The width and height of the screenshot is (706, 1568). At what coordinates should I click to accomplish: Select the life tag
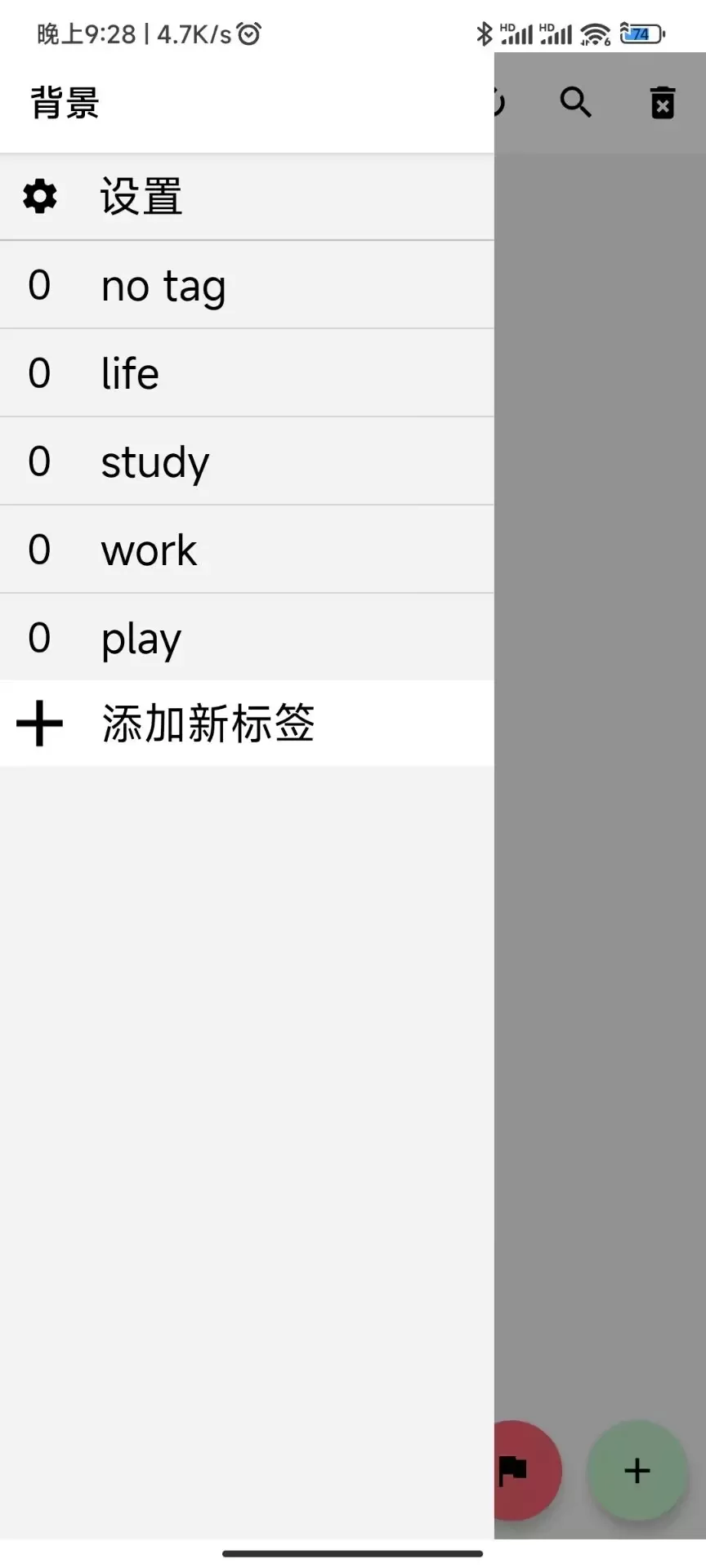coord(247,373)
